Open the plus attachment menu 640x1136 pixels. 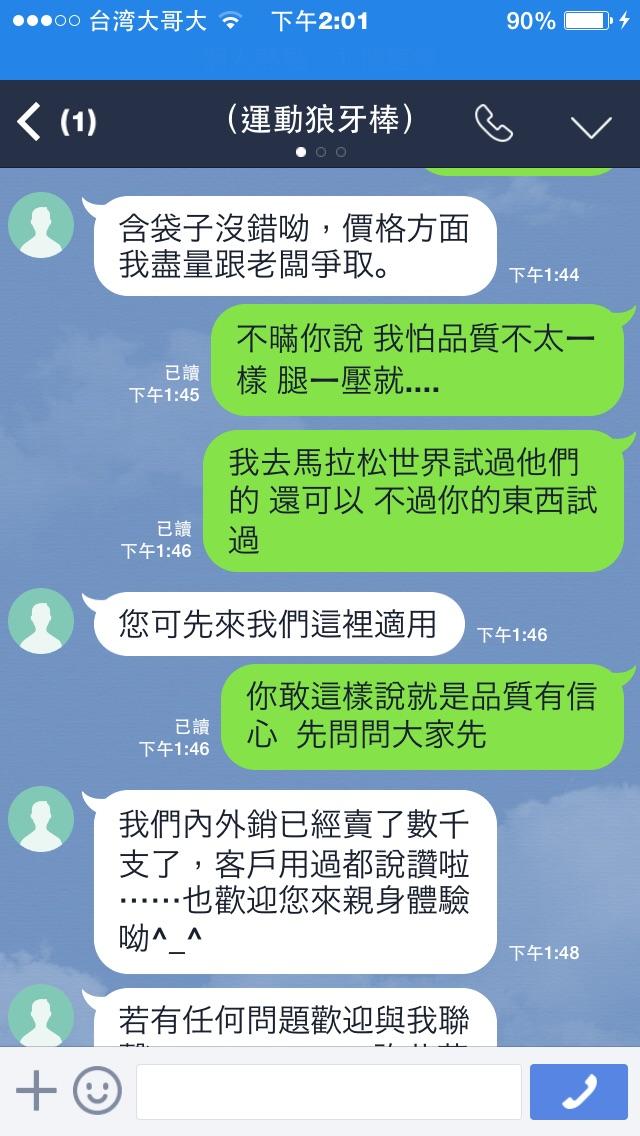click(36, 1090)
